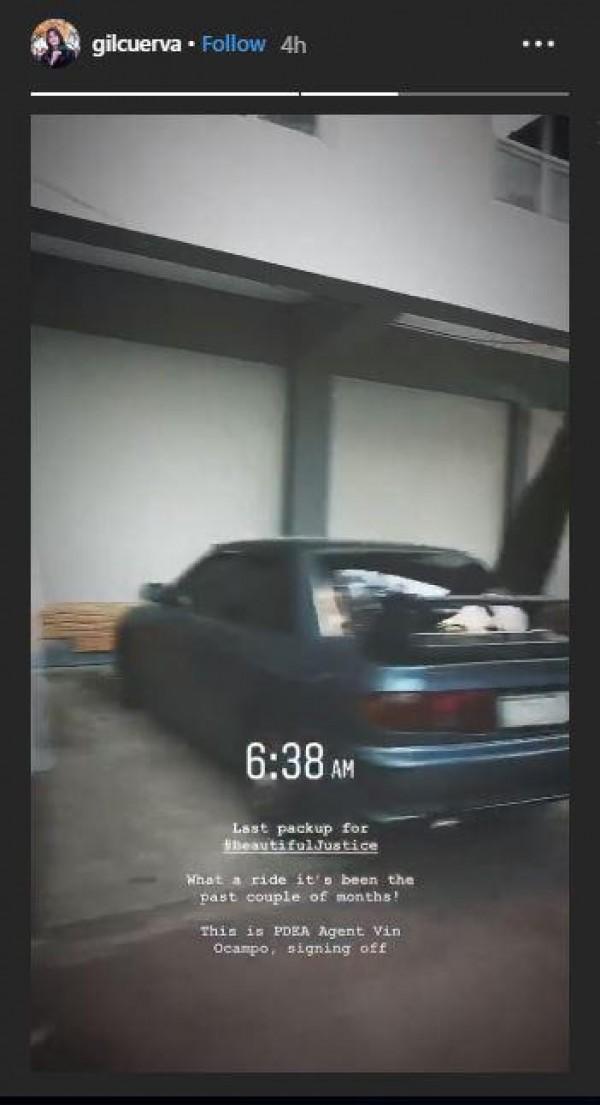Follow gilcuerva

pos(233,45)
